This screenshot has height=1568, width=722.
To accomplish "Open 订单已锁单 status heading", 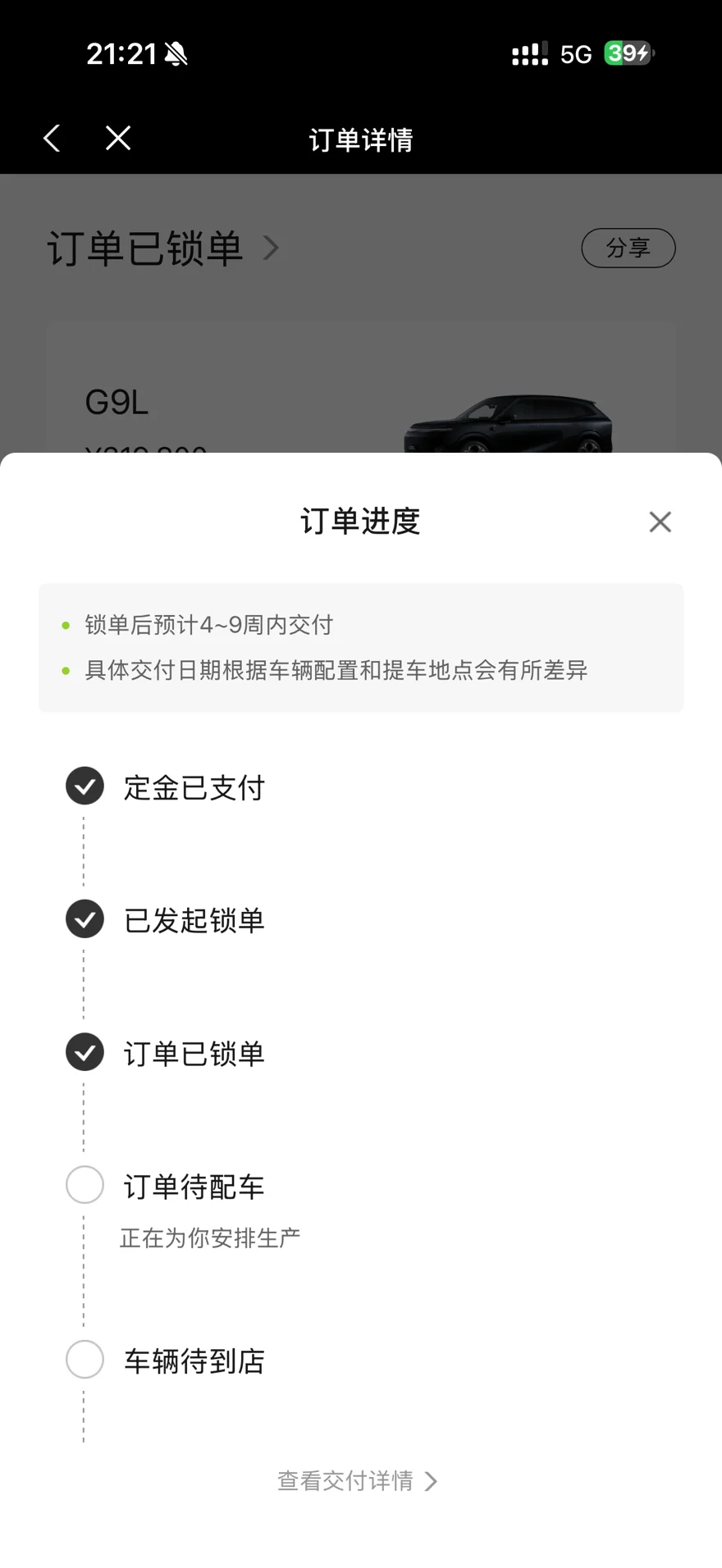I will [x=162, y=248].
